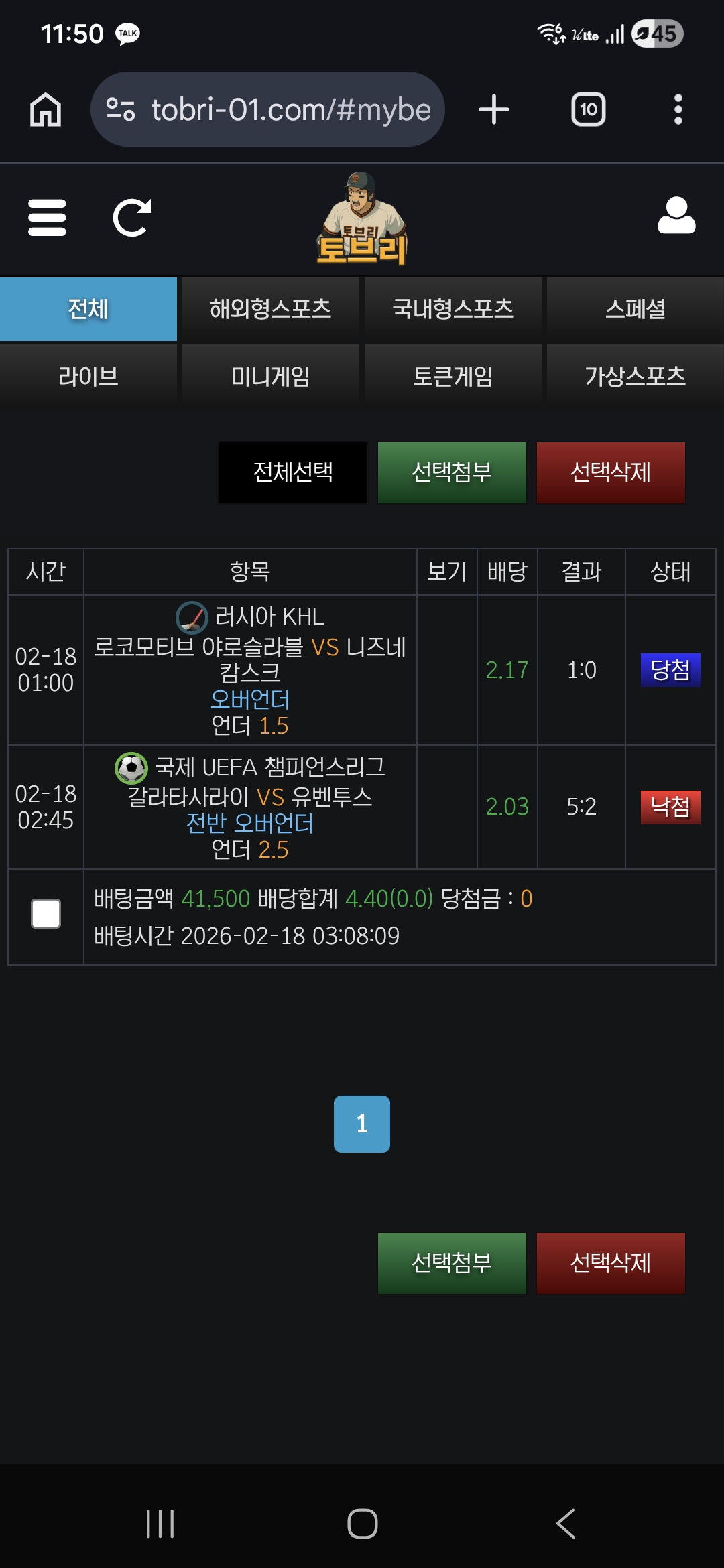This screenshot has width=724, height=1568.
Task: Switch to the 해외형스포츠 tab
Action: (x=271, y=309)
